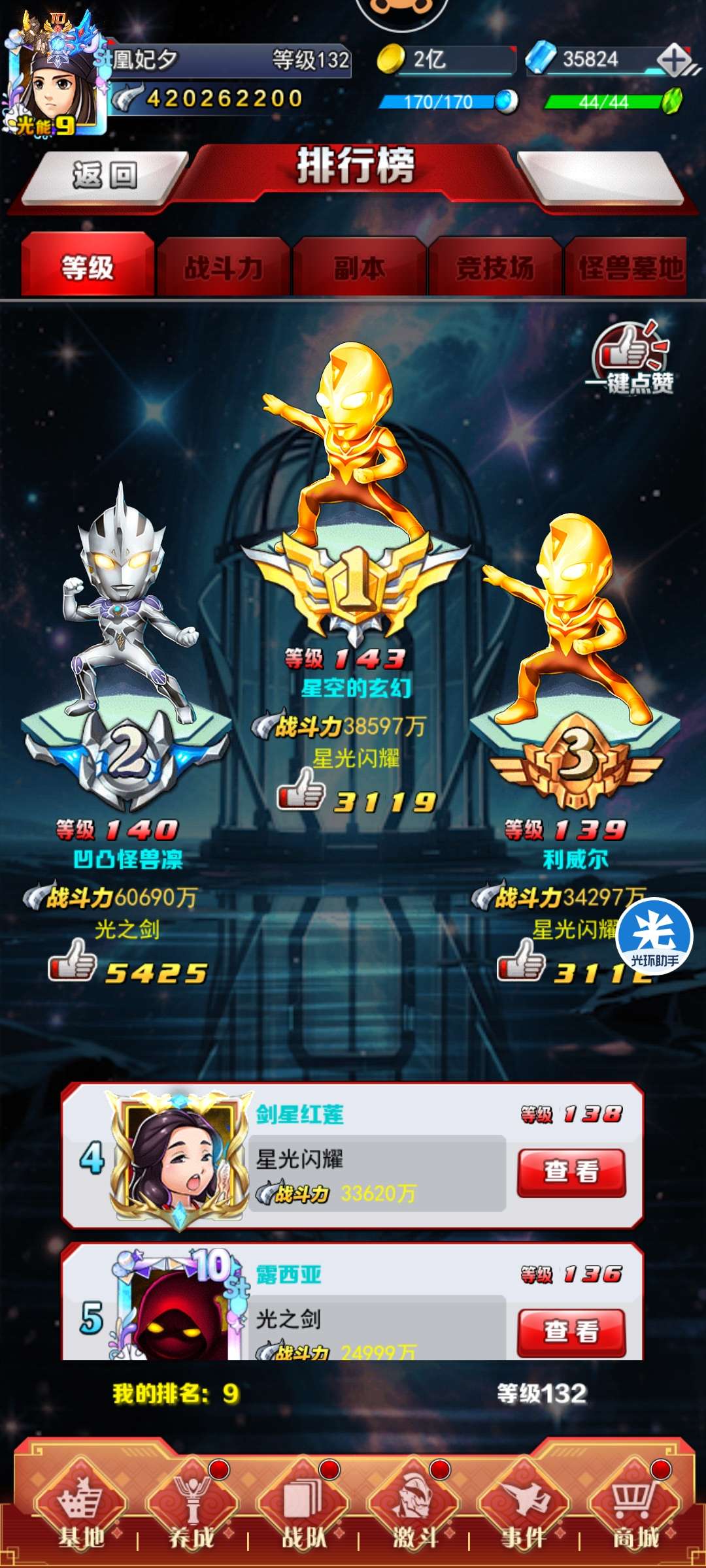Select the 等级 ranking tab
Viewport: 706px width, 1568px height.
pos(88,268)
